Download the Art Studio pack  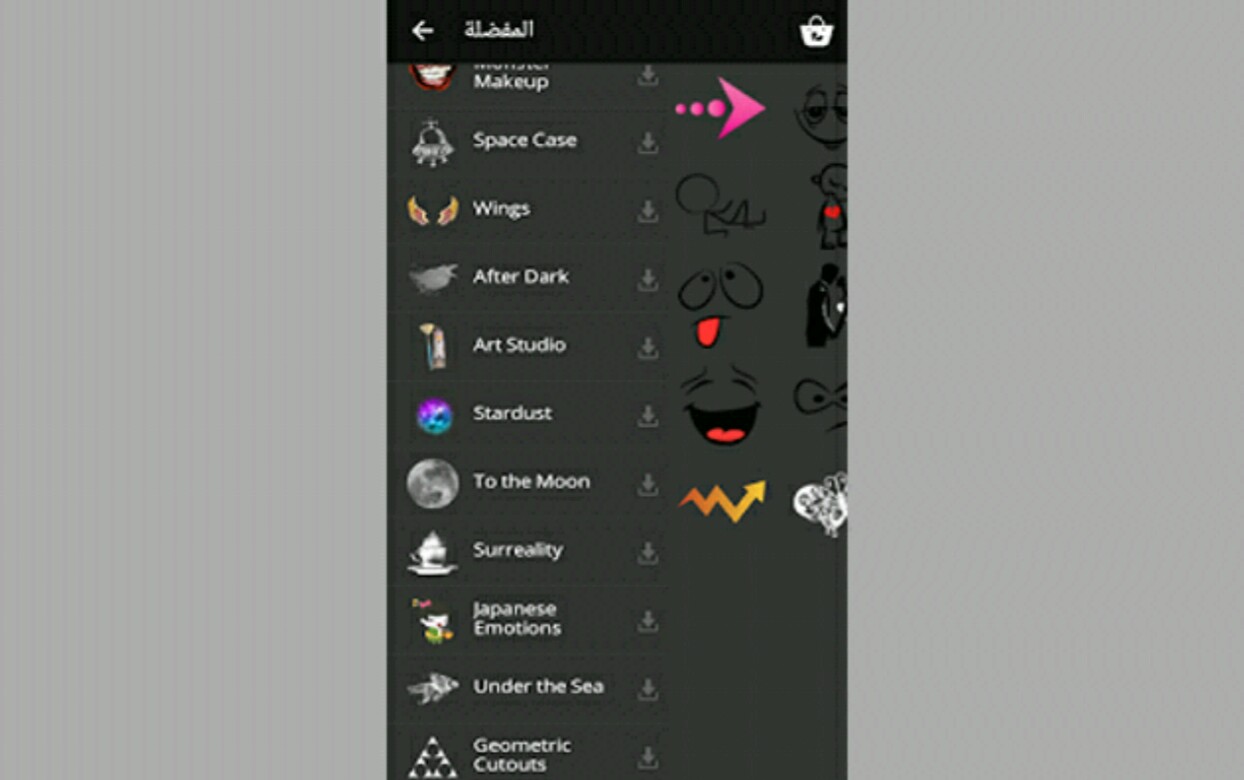(648, 347)
